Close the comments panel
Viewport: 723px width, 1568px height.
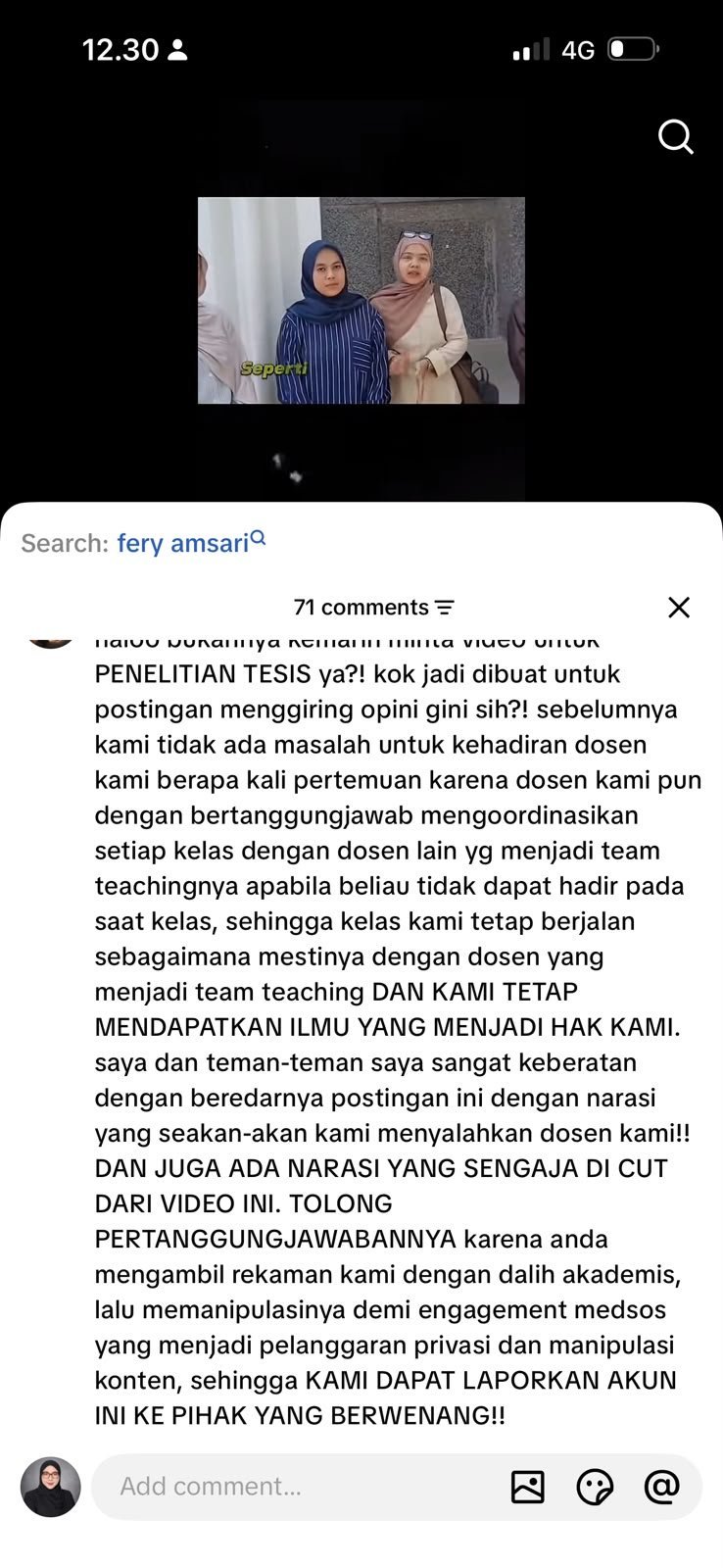click(679, 608)
